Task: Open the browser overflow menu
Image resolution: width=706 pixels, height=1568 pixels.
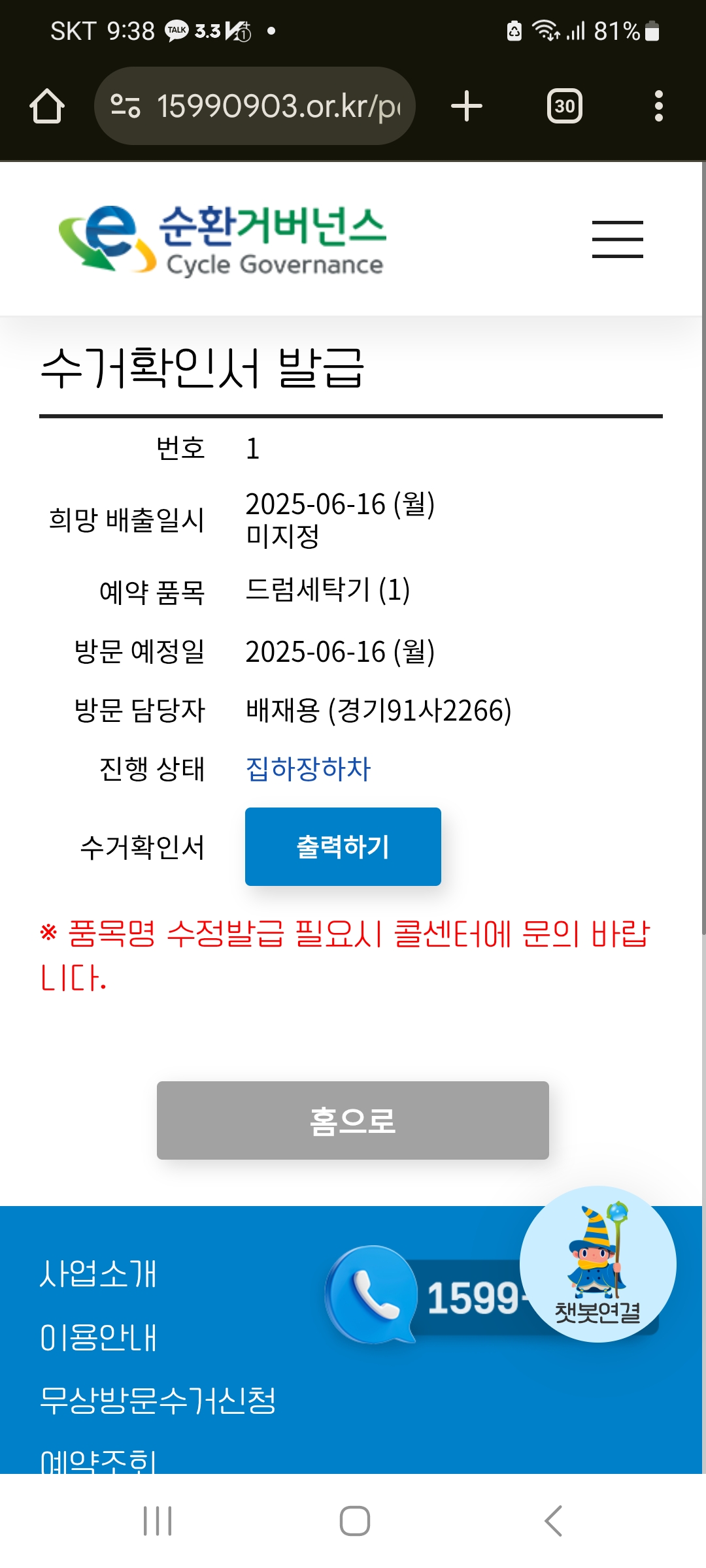Action: (x=658, y=106)
